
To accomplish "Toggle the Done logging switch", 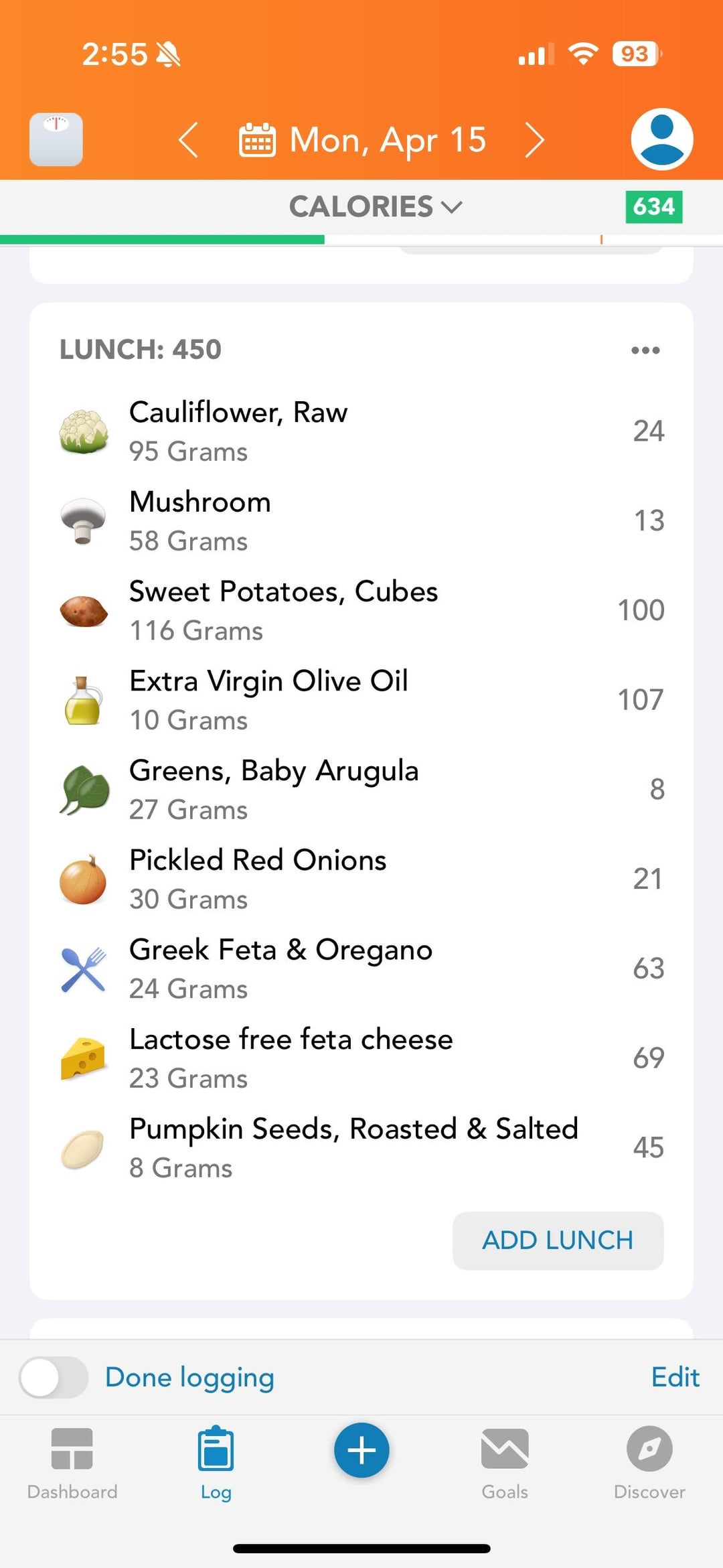I will (54, 1378).
